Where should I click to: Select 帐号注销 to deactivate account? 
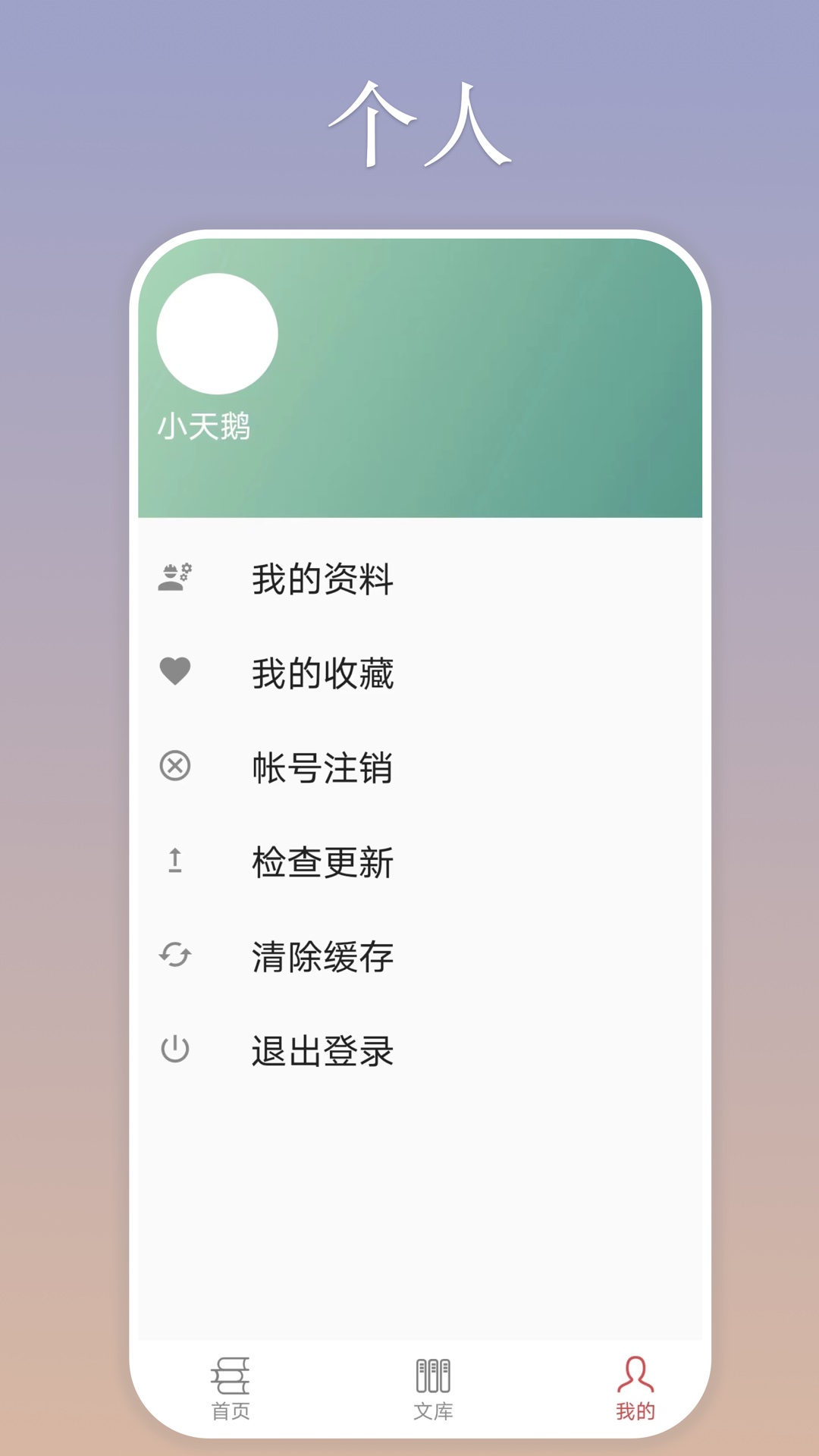pos(322,767)
